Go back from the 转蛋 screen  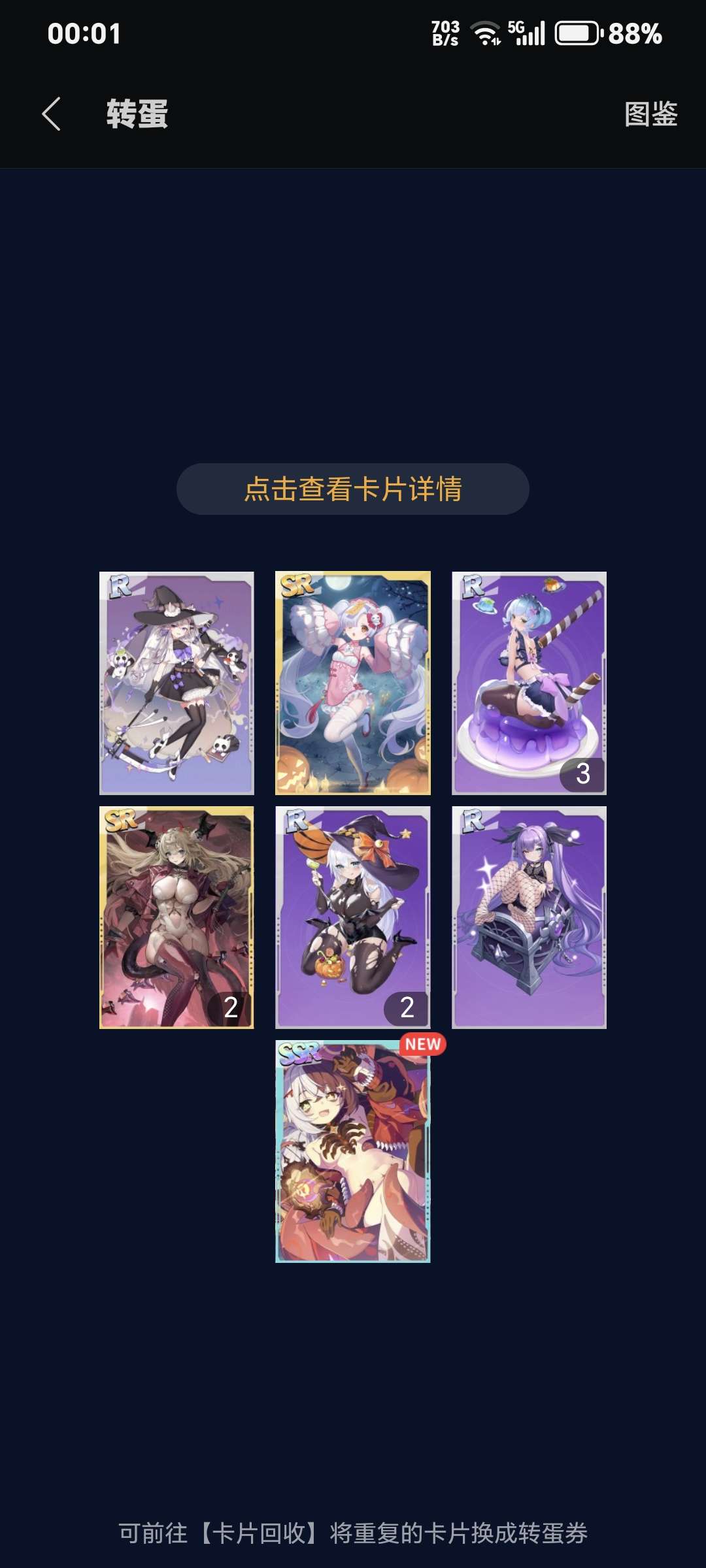pos(52,114)
